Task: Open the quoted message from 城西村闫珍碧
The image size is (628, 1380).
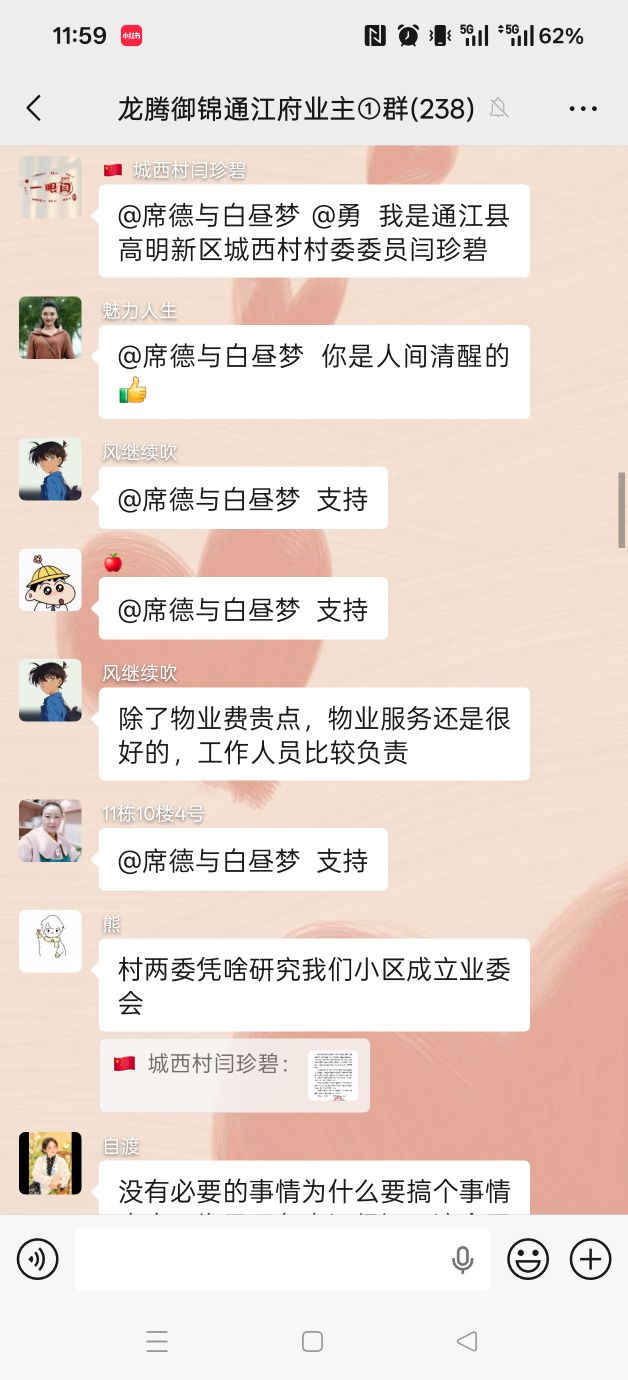Action: tap(235, 1075)
